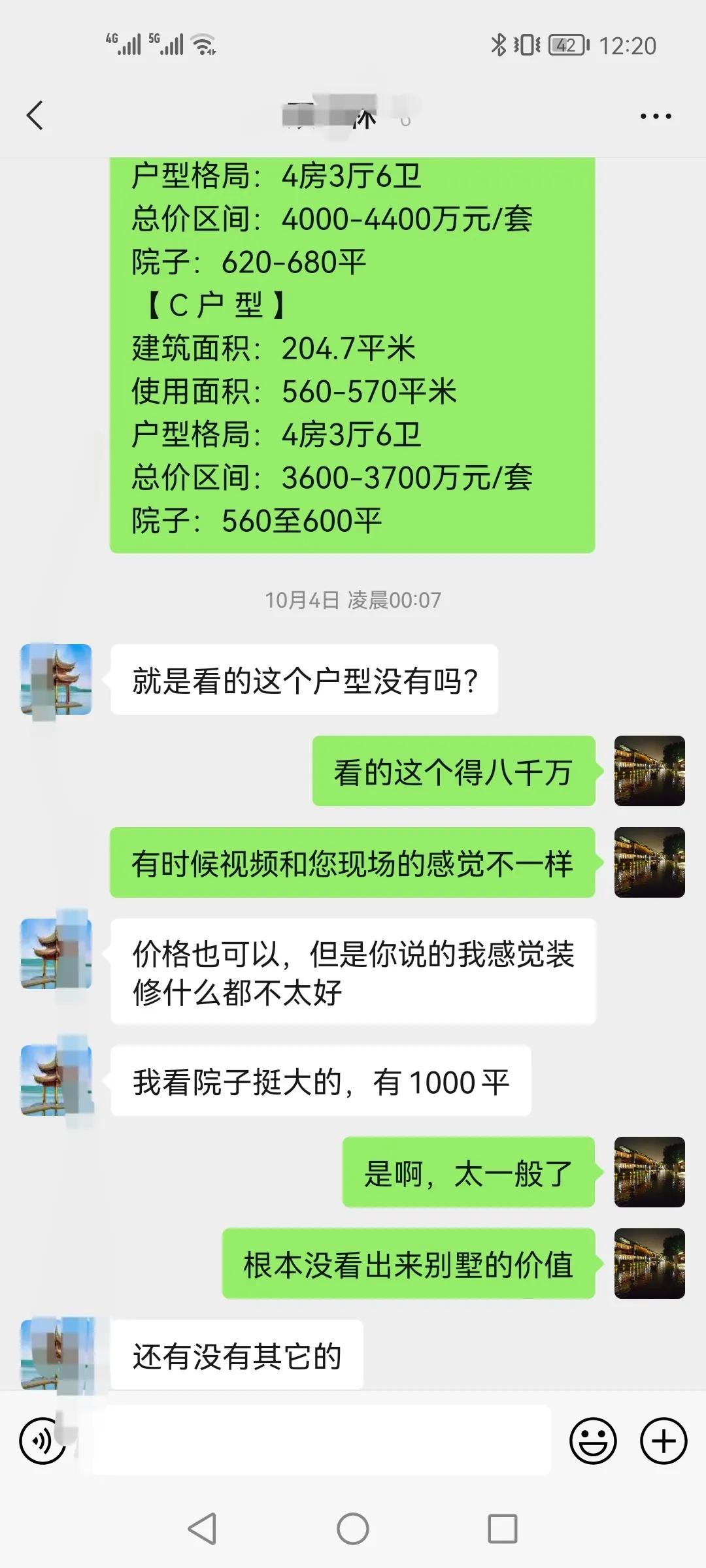Tap the Bluetooth status icon
The width and height of the screenshot is (706, 1568).
(498, 44)
